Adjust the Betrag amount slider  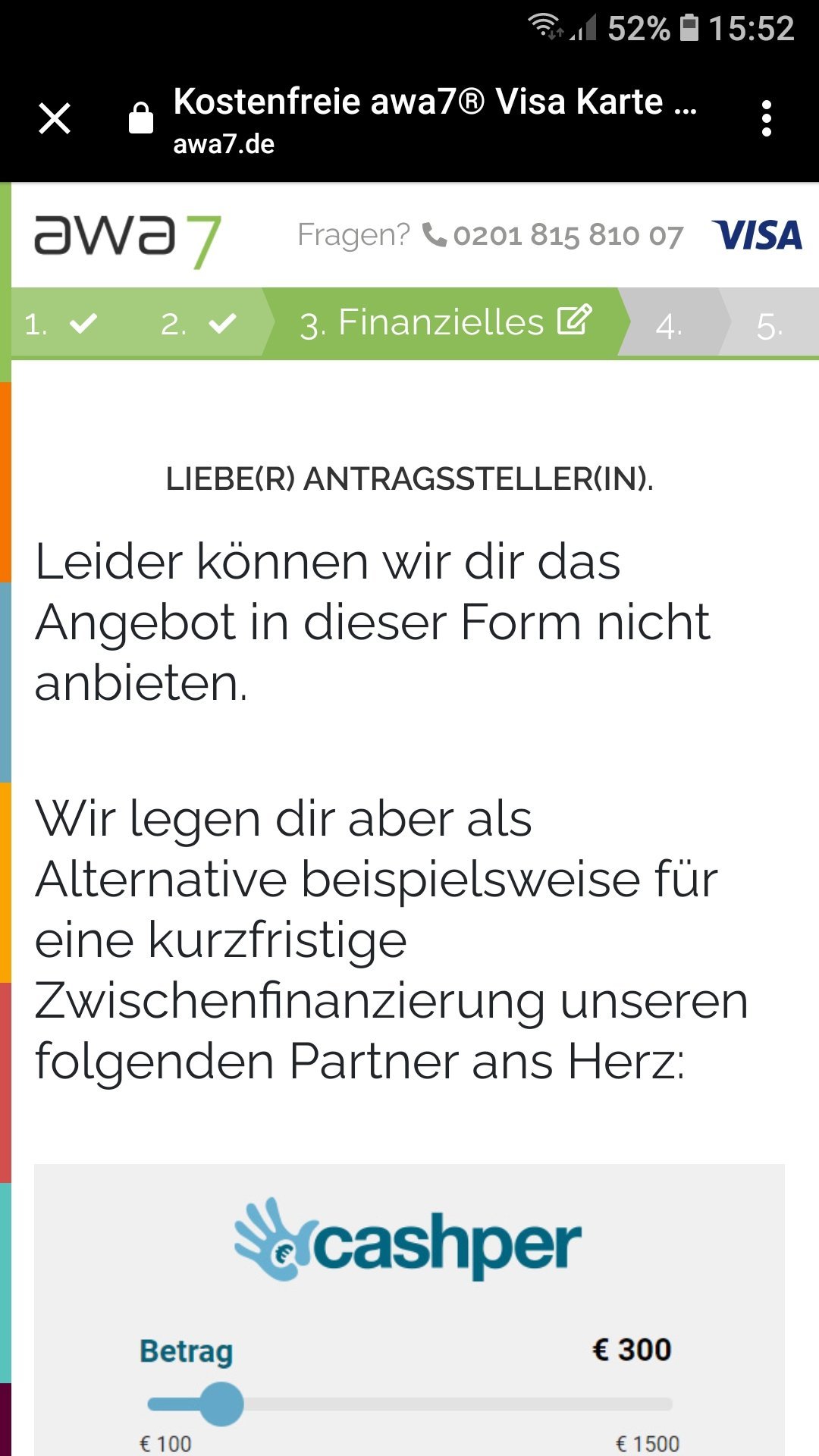tap(221, 1404)
